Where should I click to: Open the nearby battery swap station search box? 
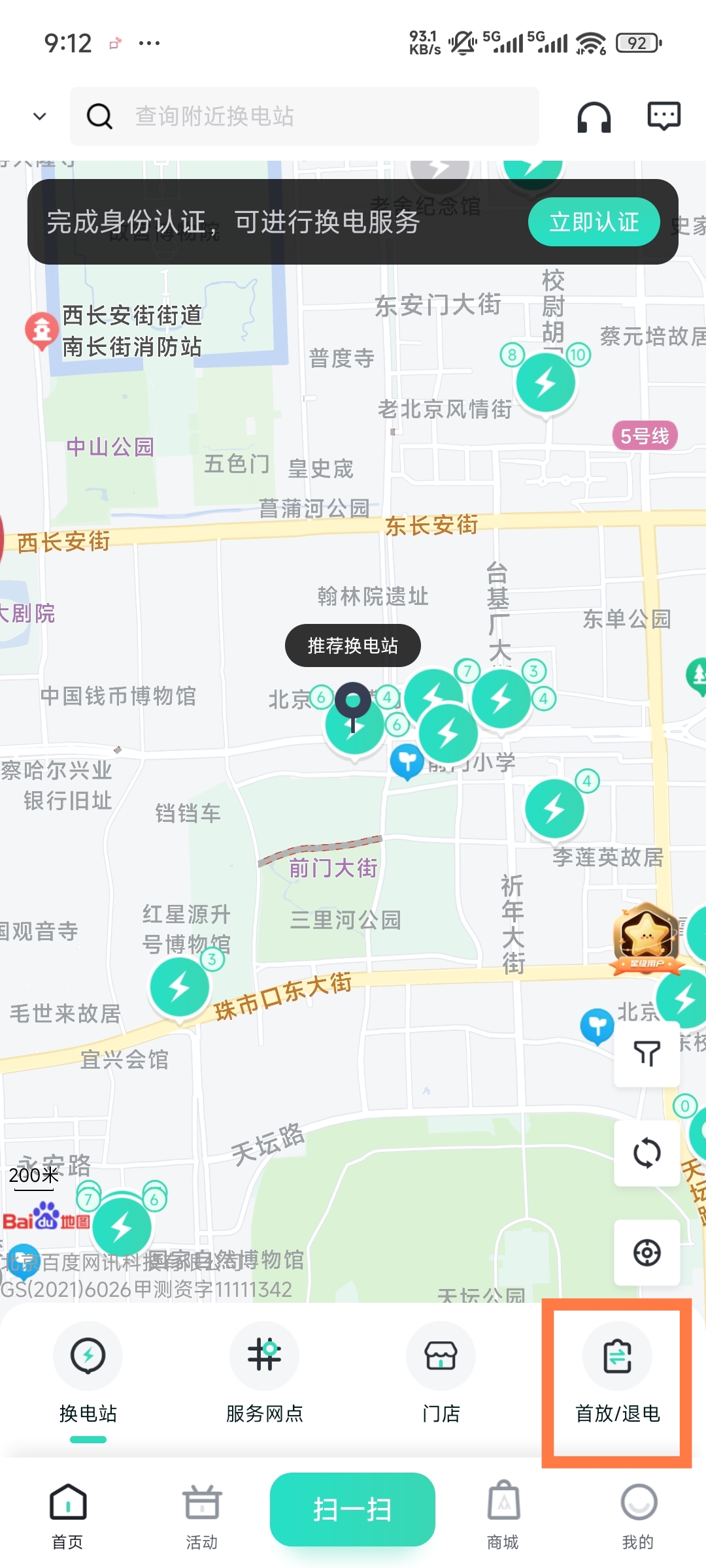(304, 116)
